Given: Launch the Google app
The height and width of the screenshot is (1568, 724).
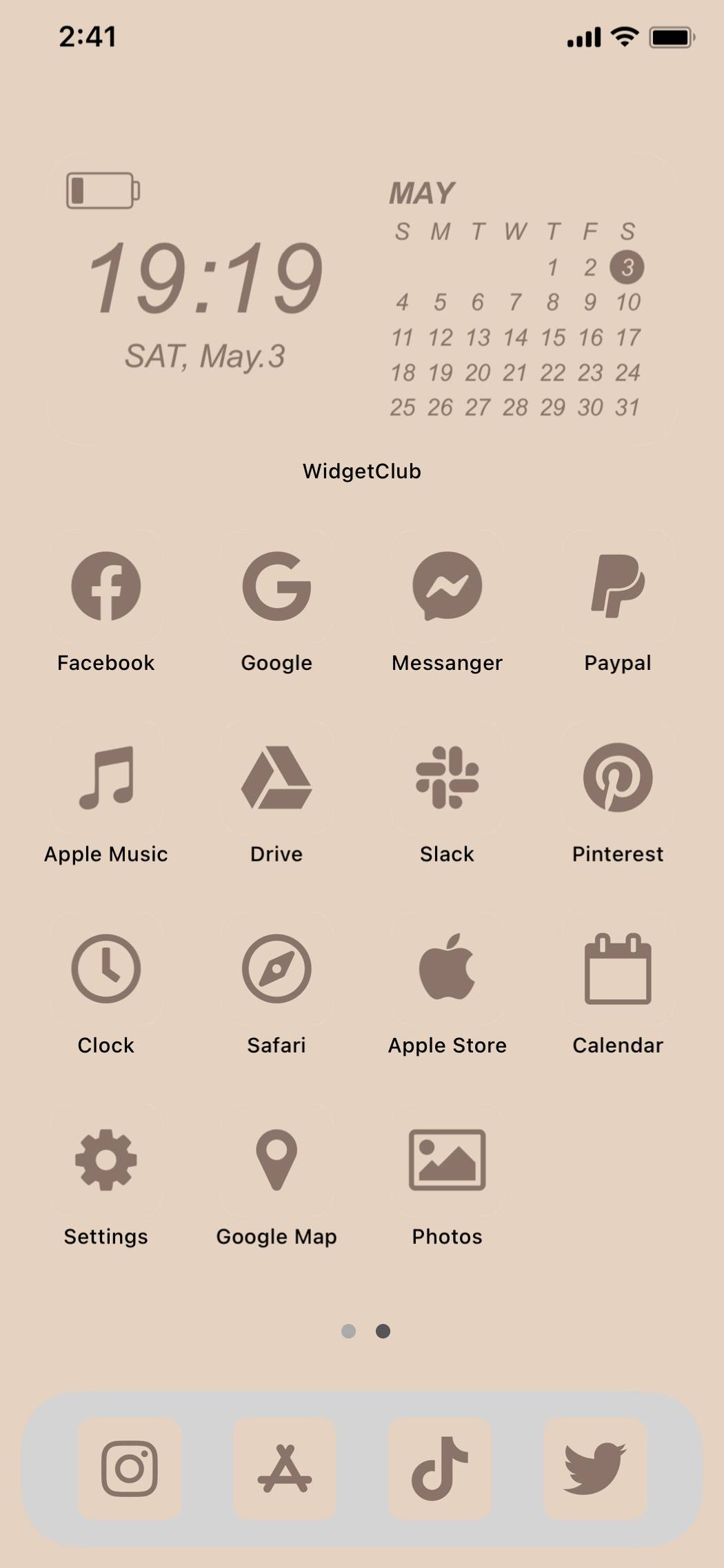Looking at the screenshot, I should [276, 587].
